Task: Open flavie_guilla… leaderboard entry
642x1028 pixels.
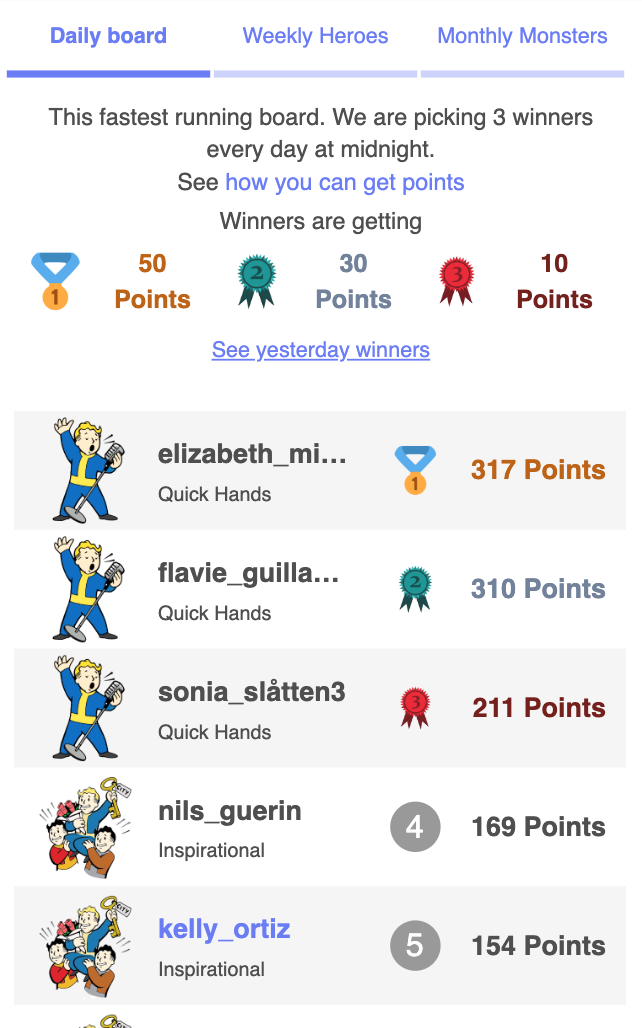Action: (x=248, y=574)
